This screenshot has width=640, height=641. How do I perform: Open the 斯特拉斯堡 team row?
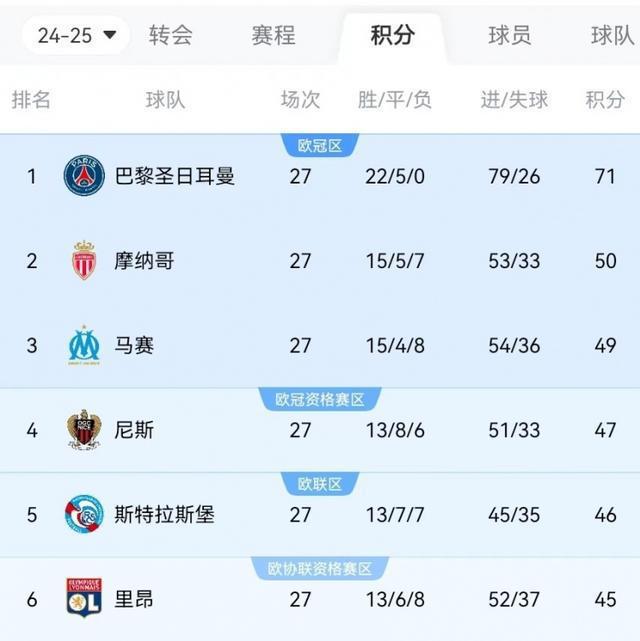320,515
